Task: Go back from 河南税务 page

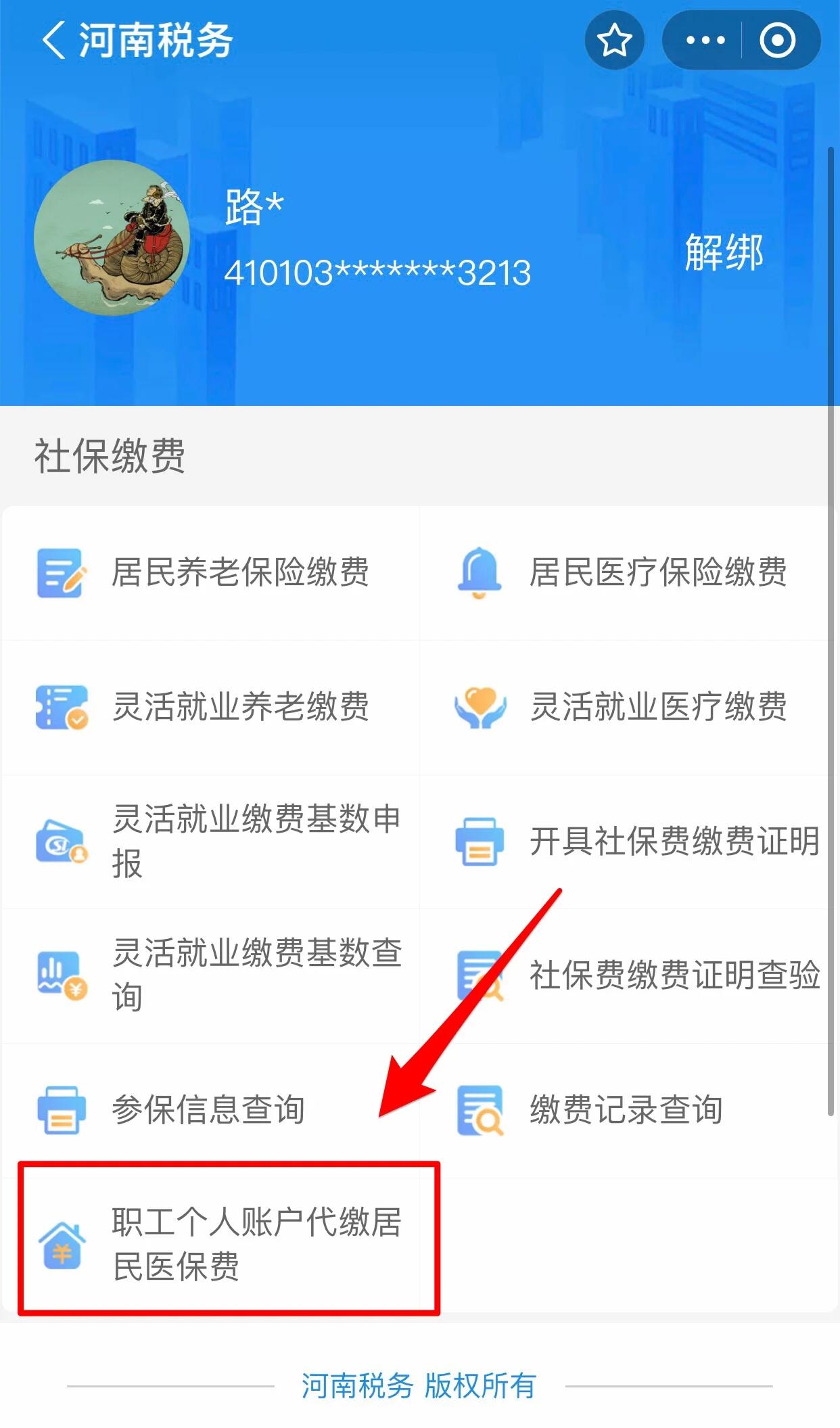Action: (54, 41)
